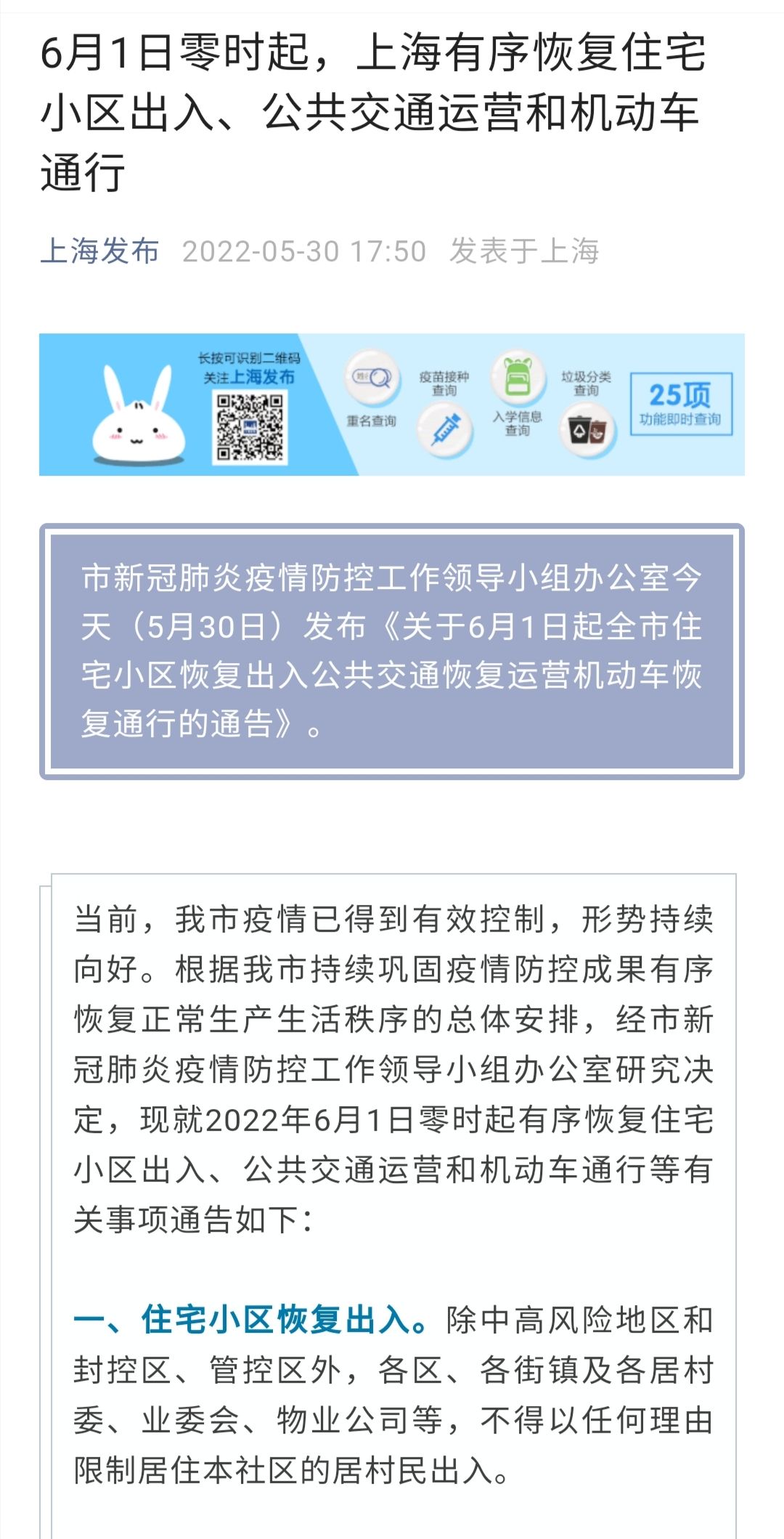Tap the 上海发布 banner image

392,405
